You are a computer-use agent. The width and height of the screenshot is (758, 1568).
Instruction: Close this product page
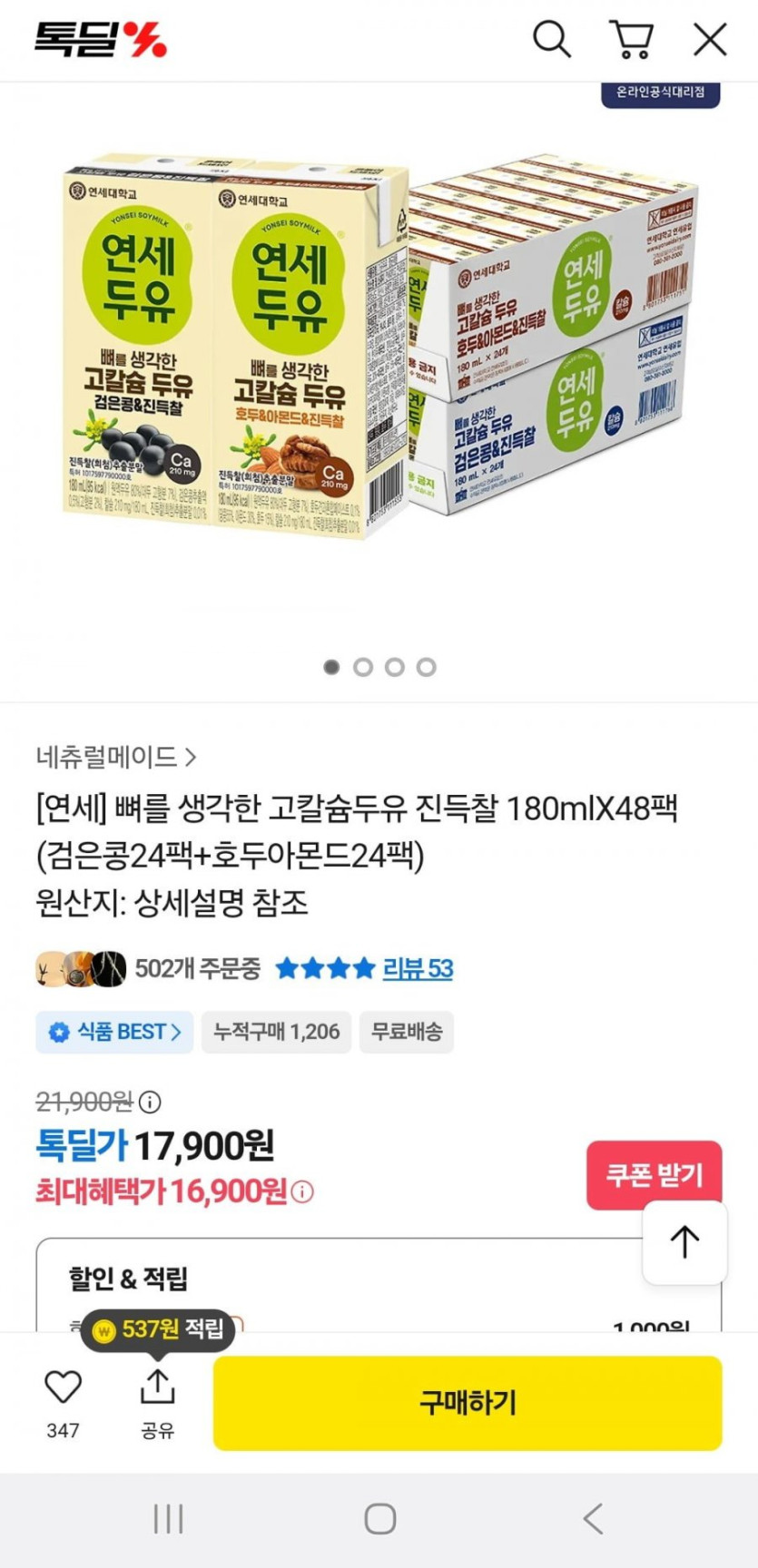pyautogui.click(x=710, y=40)
